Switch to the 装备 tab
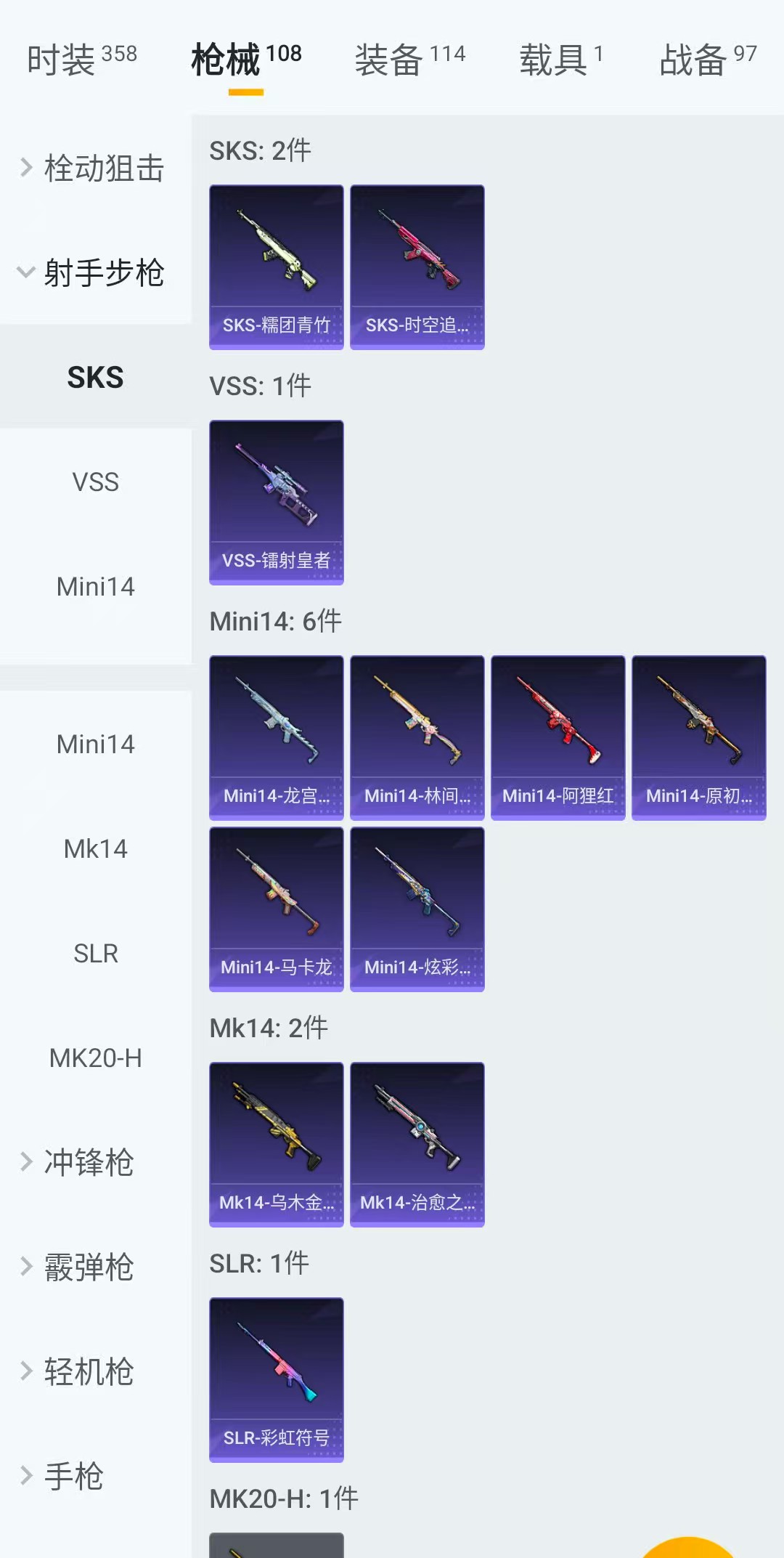This screenshot has height=1558, width=784. pyautogui.click(x=409, y=59)
